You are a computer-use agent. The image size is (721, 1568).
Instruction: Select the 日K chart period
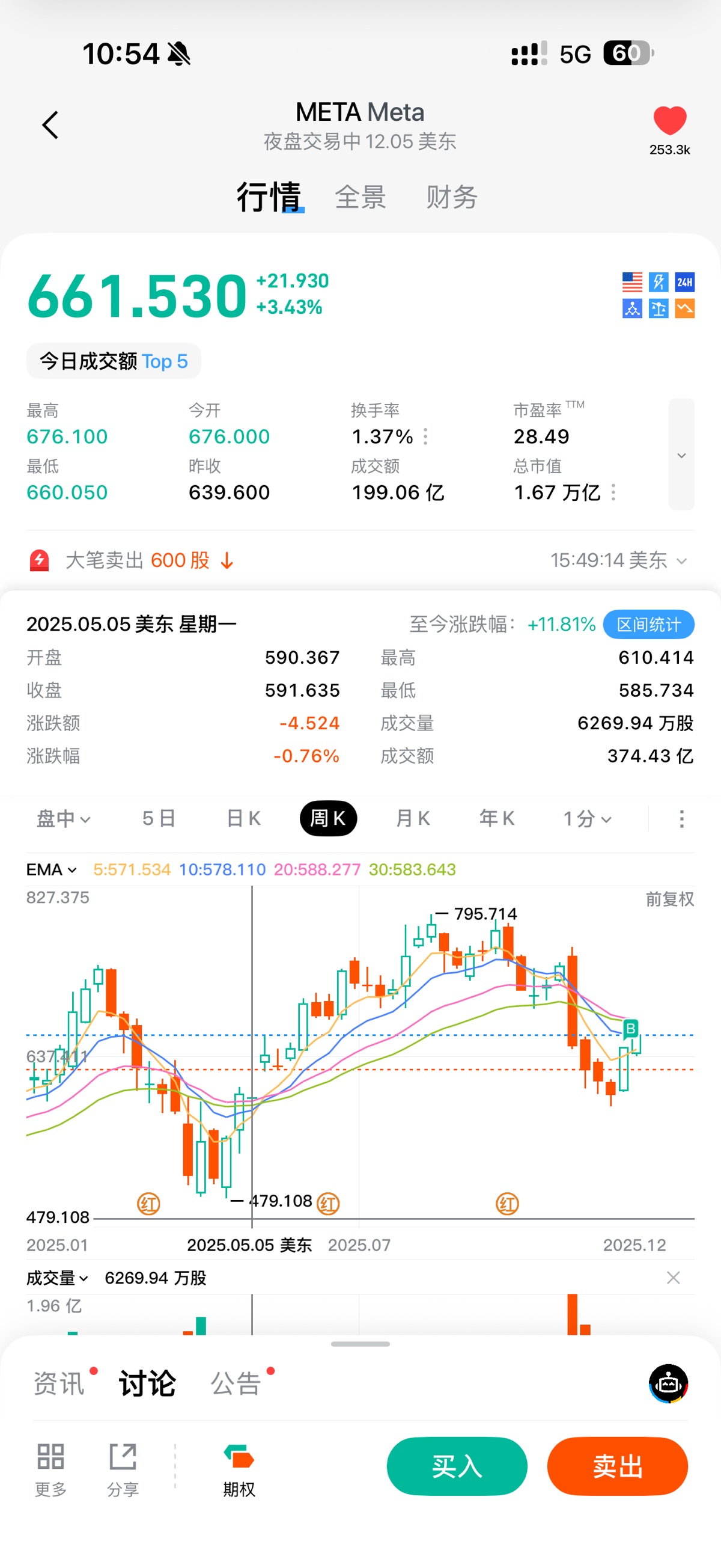243,819
